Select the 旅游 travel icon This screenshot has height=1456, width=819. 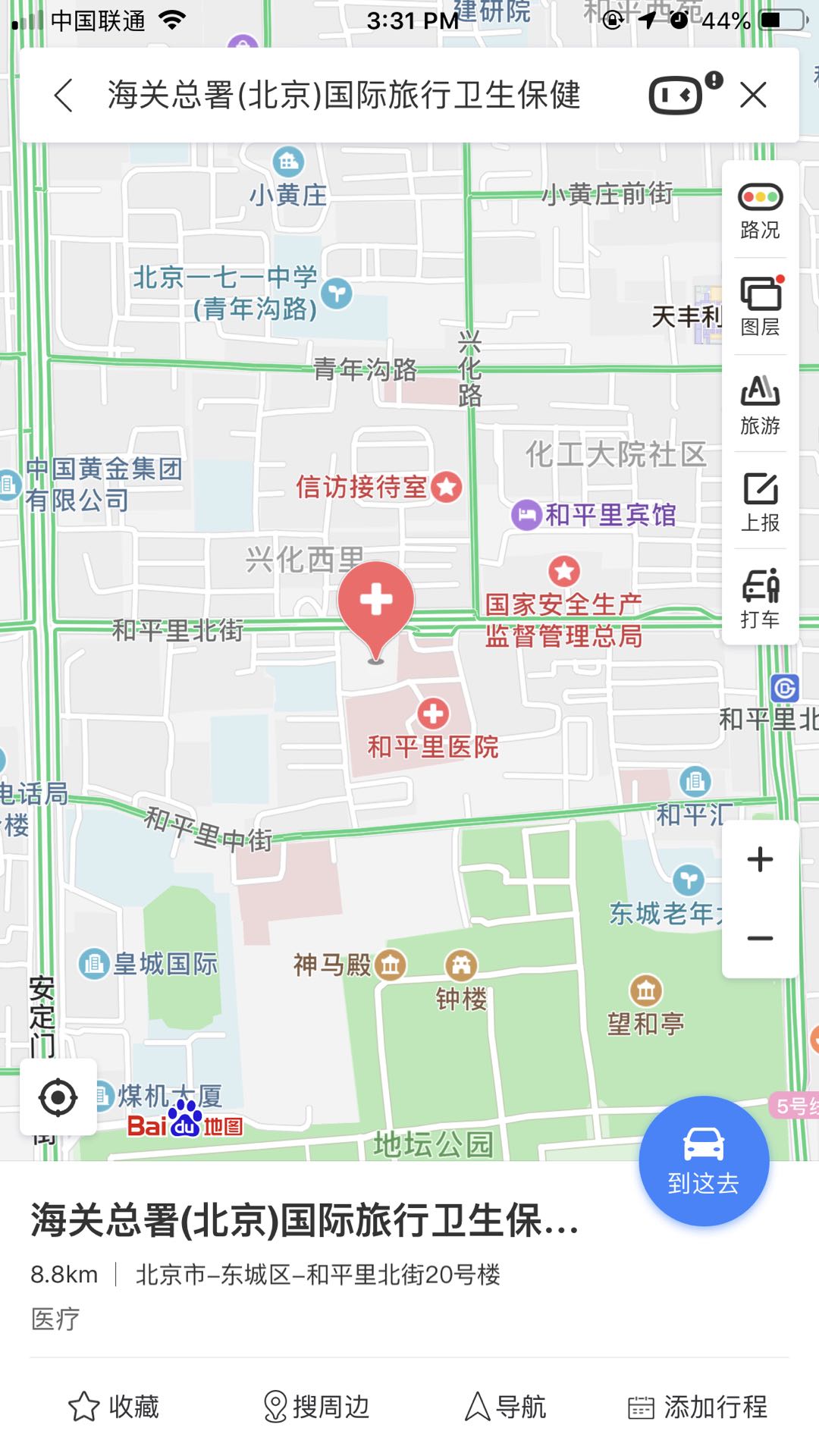coord(759,397)
